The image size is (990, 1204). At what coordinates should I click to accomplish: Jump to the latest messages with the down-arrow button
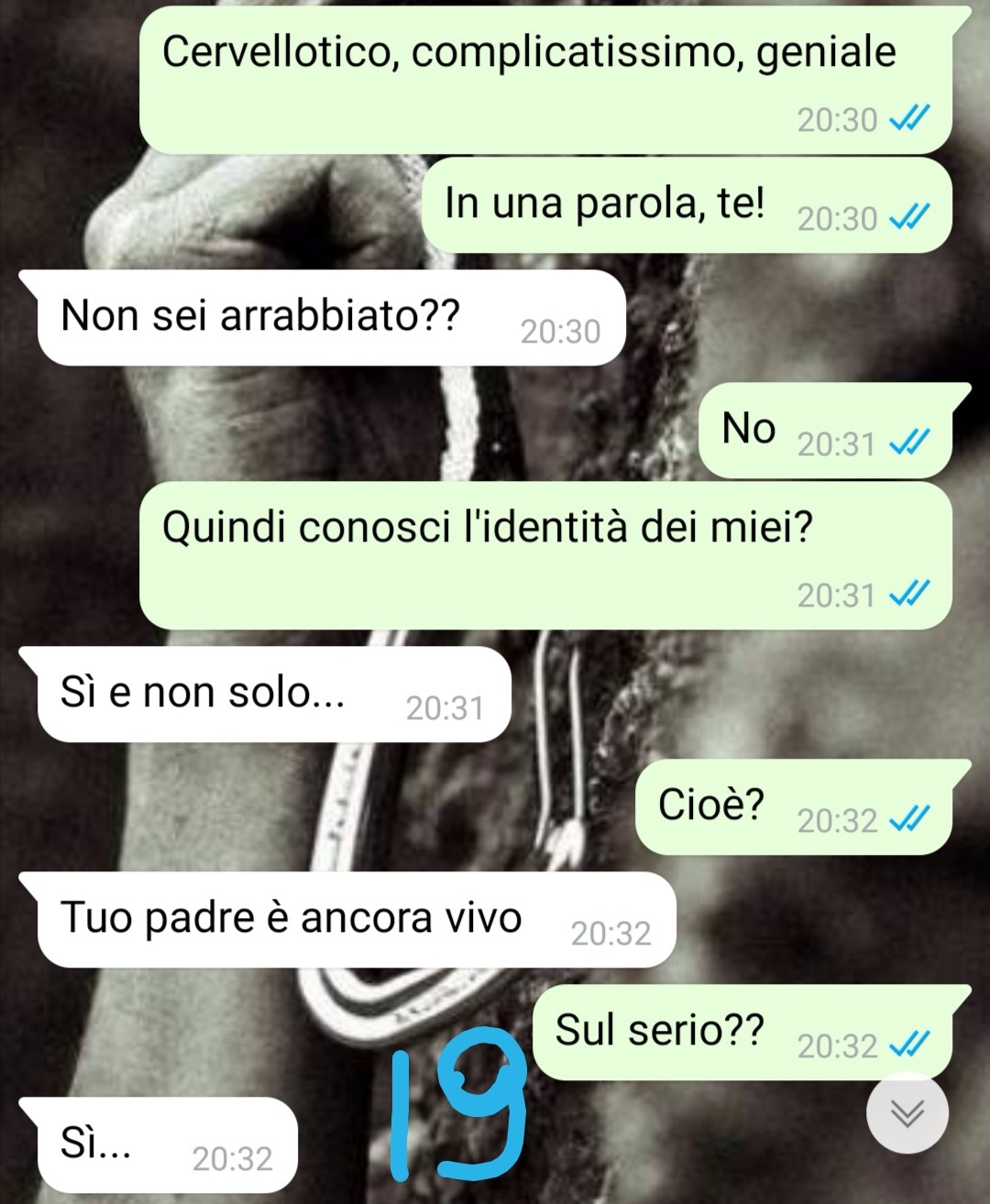907,1113
